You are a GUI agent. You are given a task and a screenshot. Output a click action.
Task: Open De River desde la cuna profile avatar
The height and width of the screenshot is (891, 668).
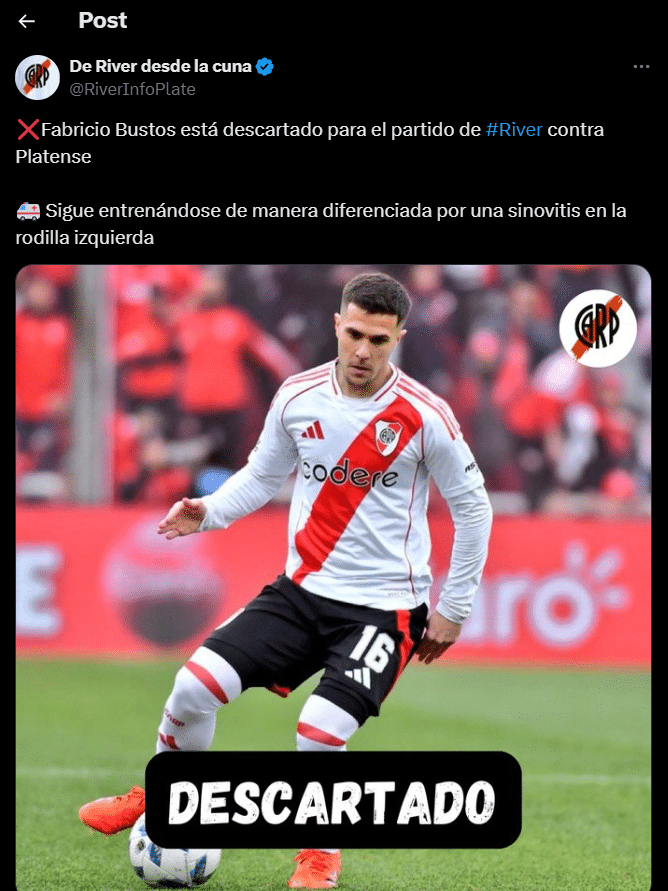point(38,77)
